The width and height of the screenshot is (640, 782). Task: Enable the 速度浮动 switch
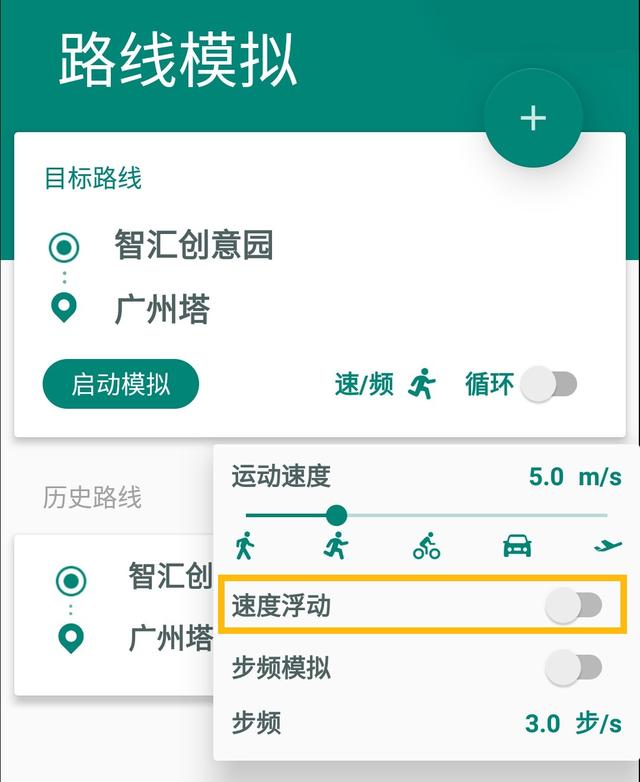[x=575, y=605]
